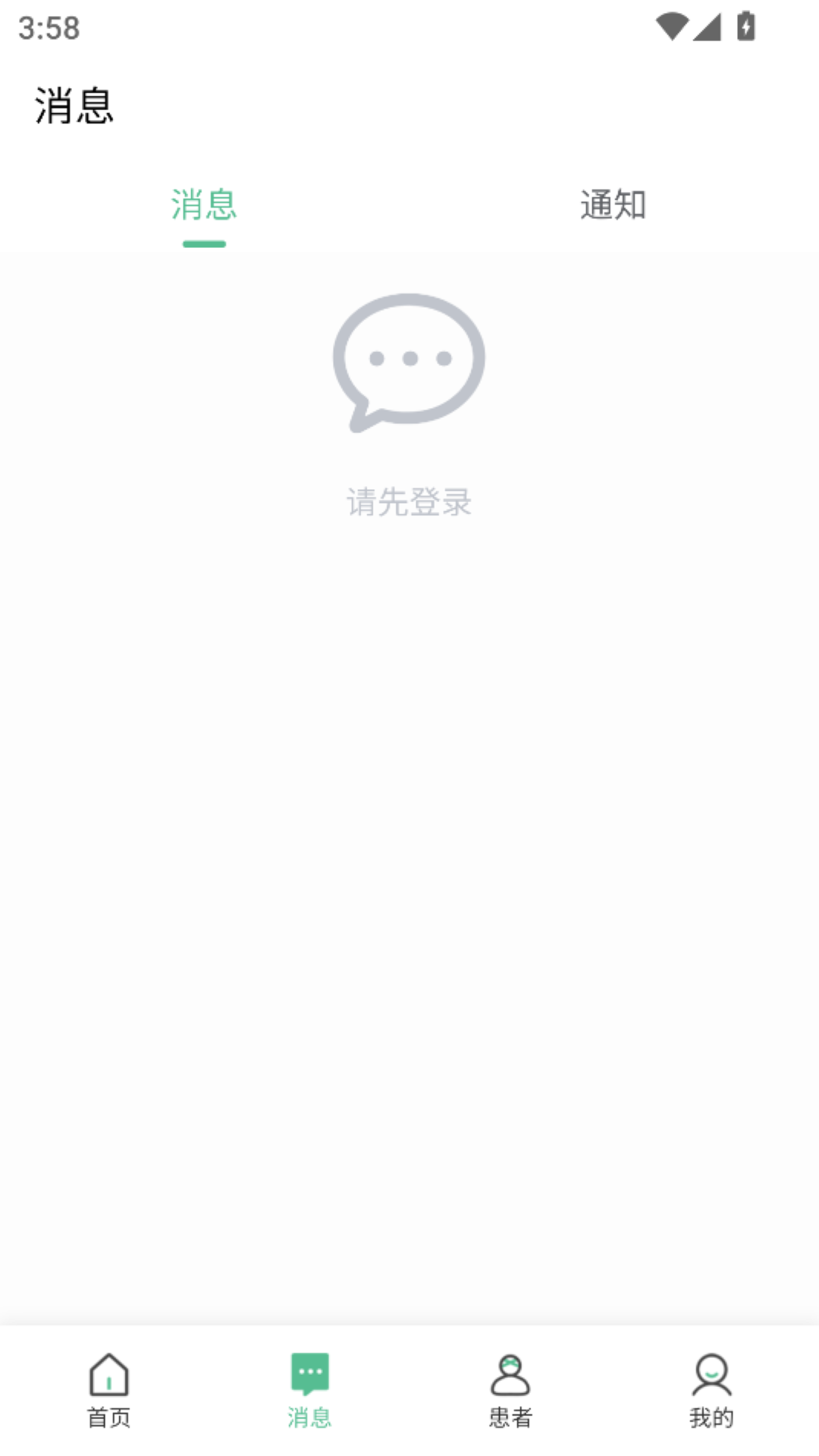The image size is (819, 1456).
Task: Tap the 消息 page title heading
Action: coord(74,106)
